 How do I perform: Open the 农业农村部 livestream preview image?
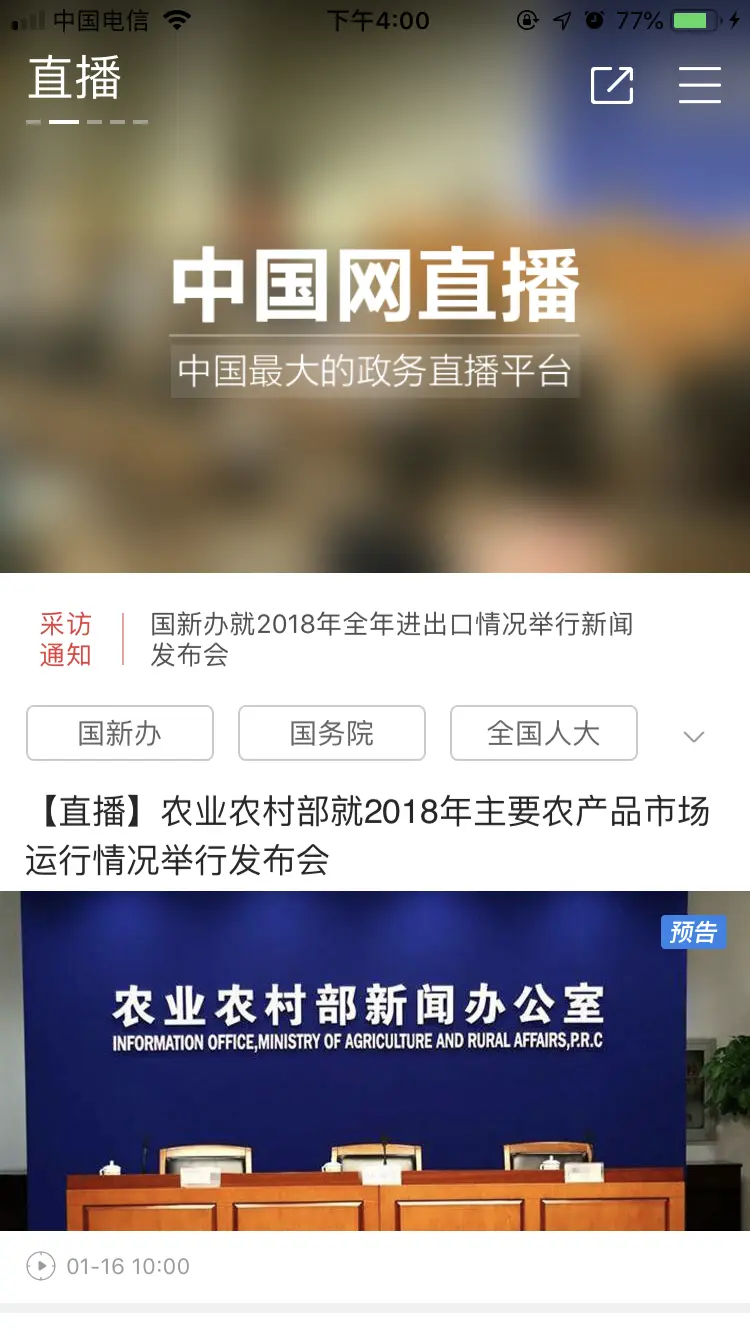[375, 1060]
